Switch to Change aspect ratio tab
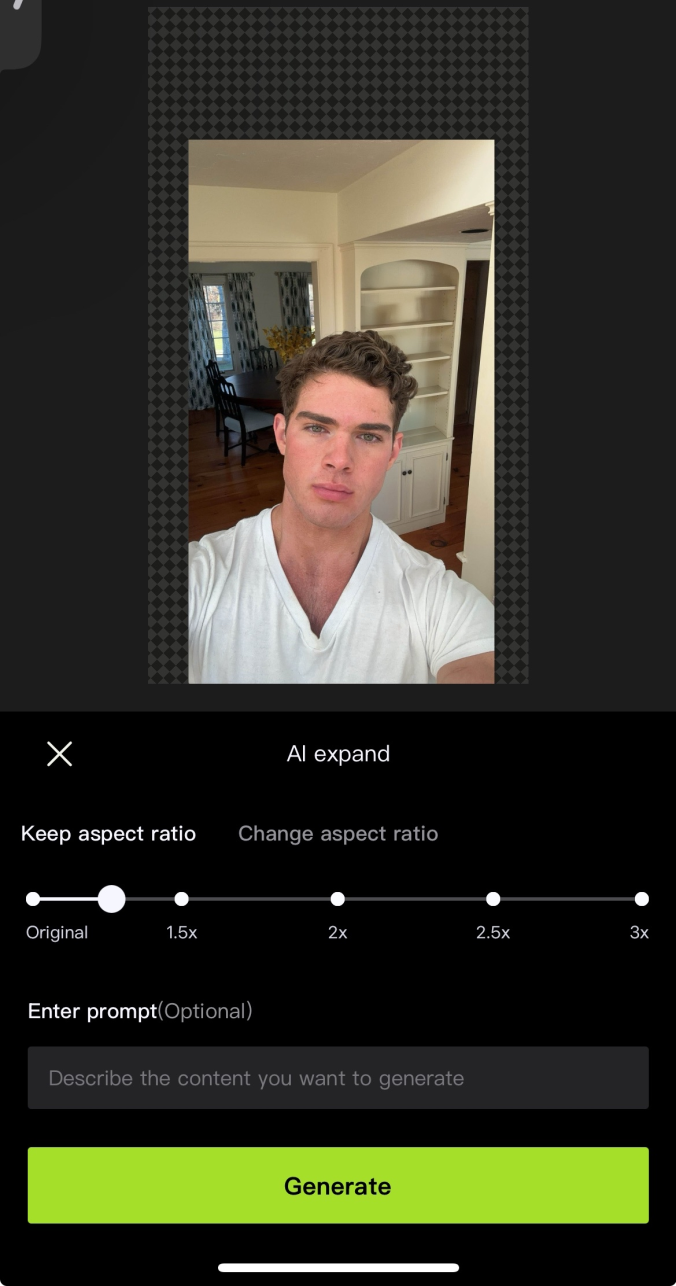 338,834
